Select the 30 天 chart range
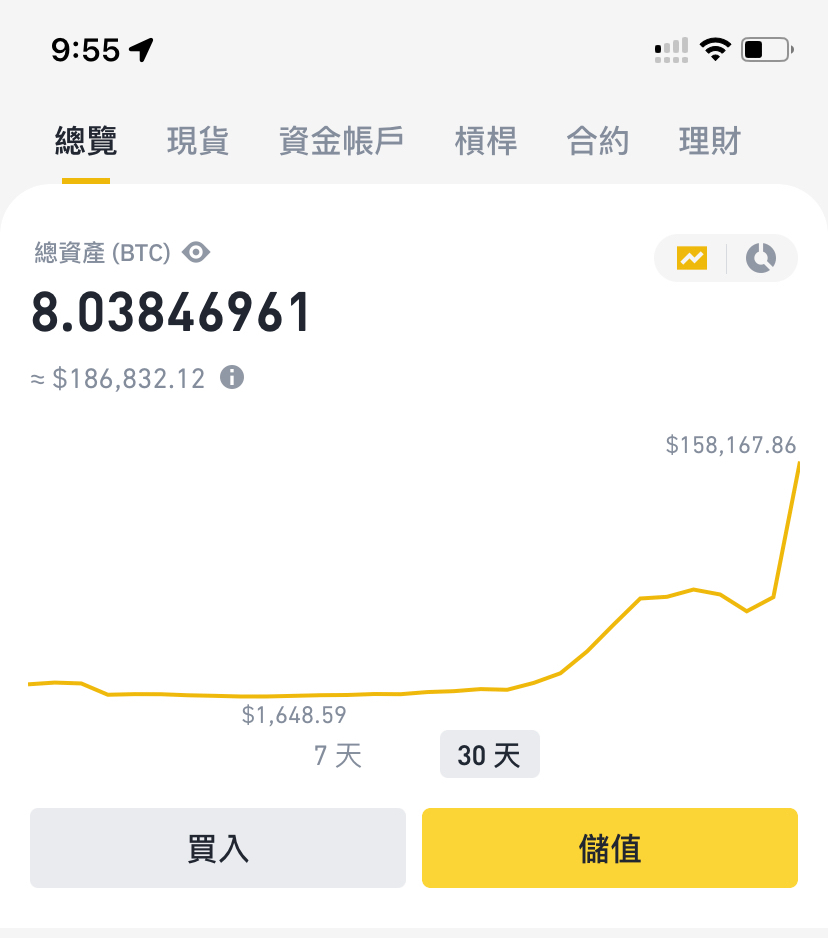The height and width of the screenshot is (949, 828). [x=489, y=755]
